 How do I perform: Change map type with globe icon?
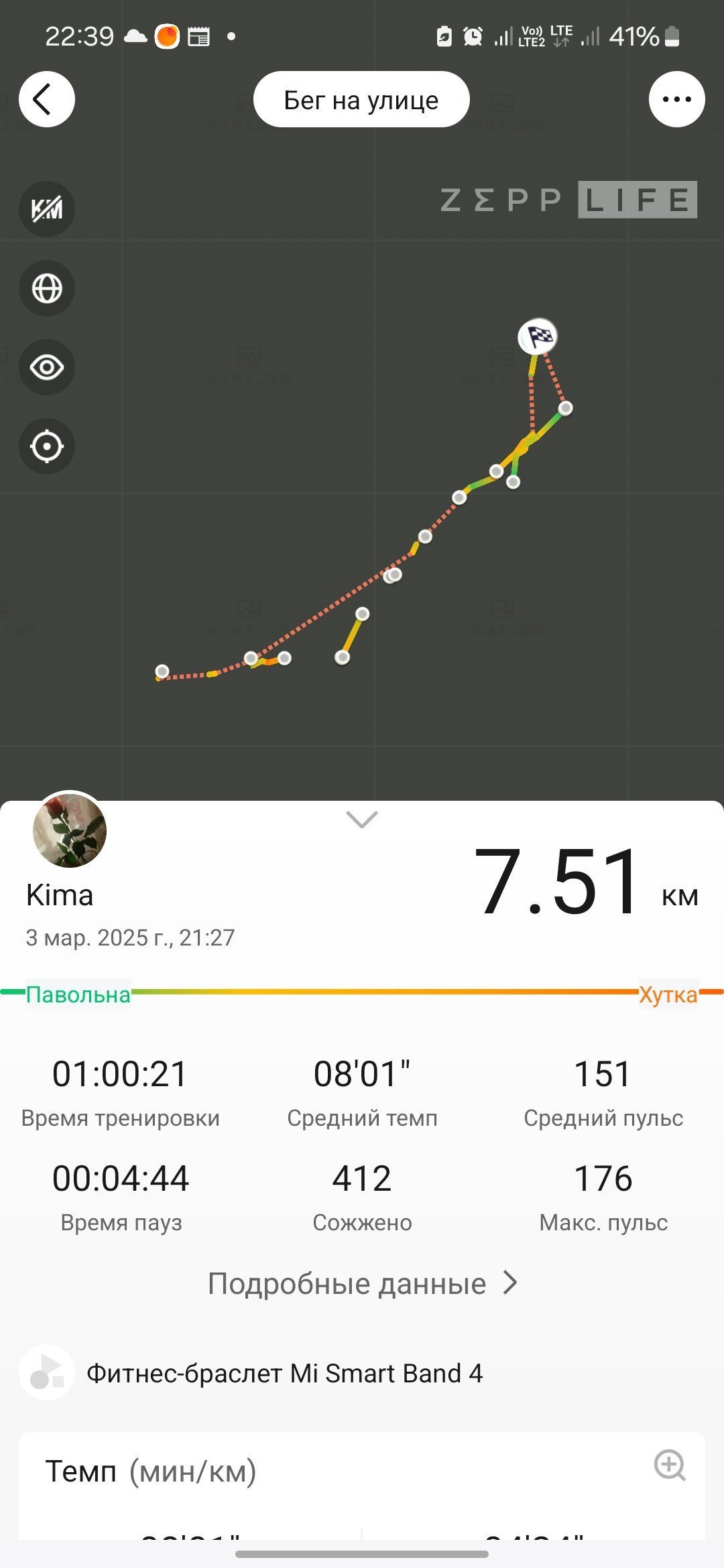click(x=47, y=288)
